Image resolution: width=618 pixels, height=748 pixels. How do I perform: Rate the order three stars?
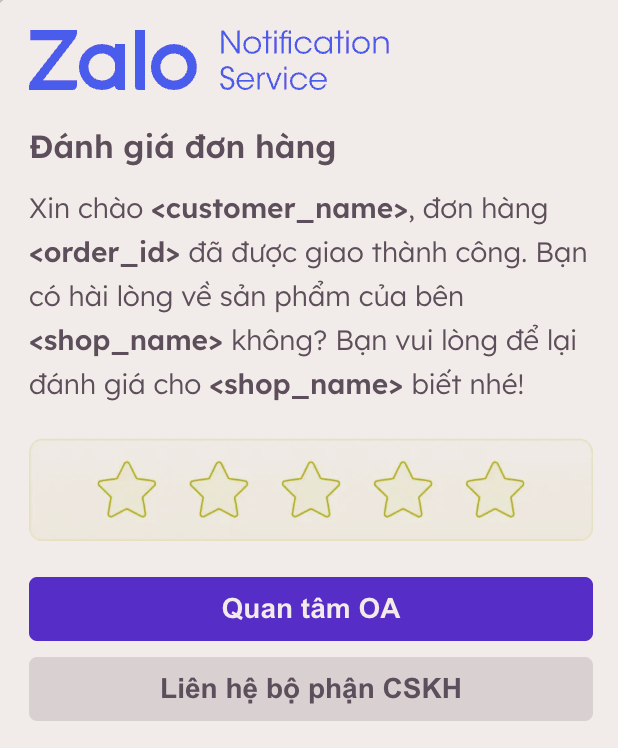click(x=311, y=490)
